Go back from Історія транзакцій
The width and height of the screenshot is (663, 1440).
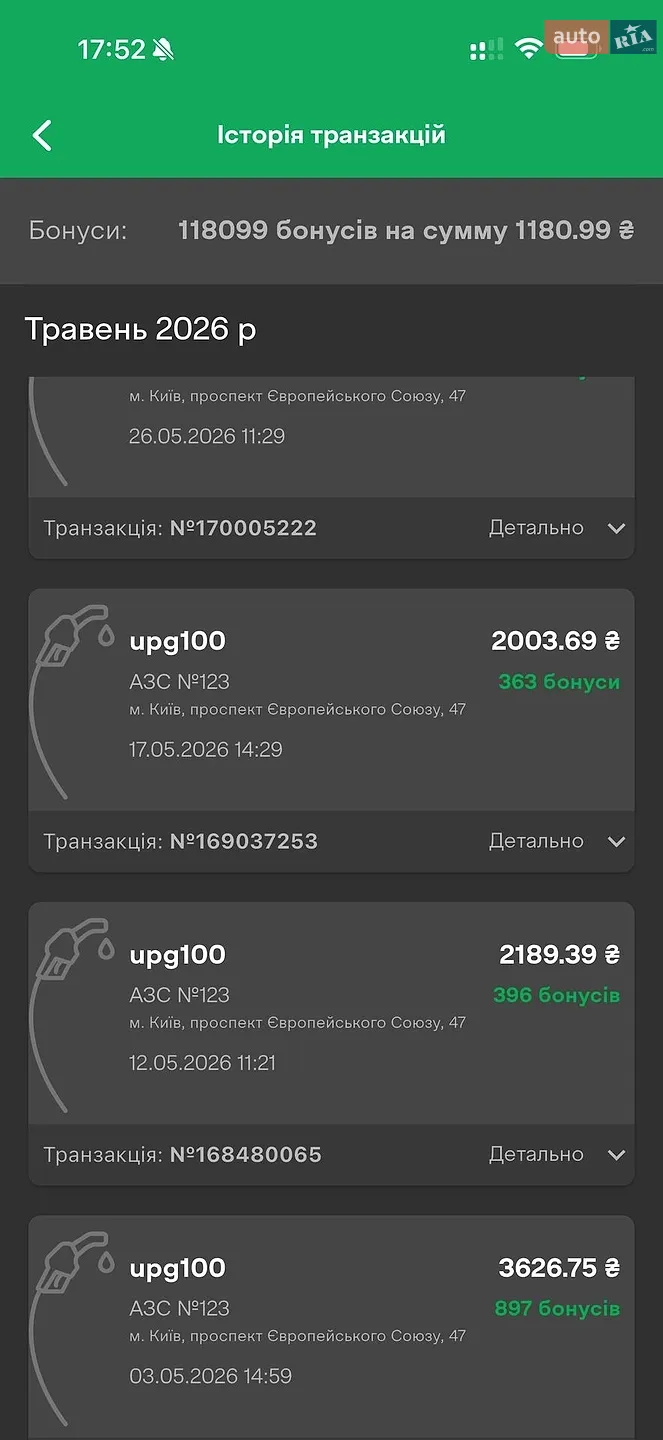click(42, 135)
